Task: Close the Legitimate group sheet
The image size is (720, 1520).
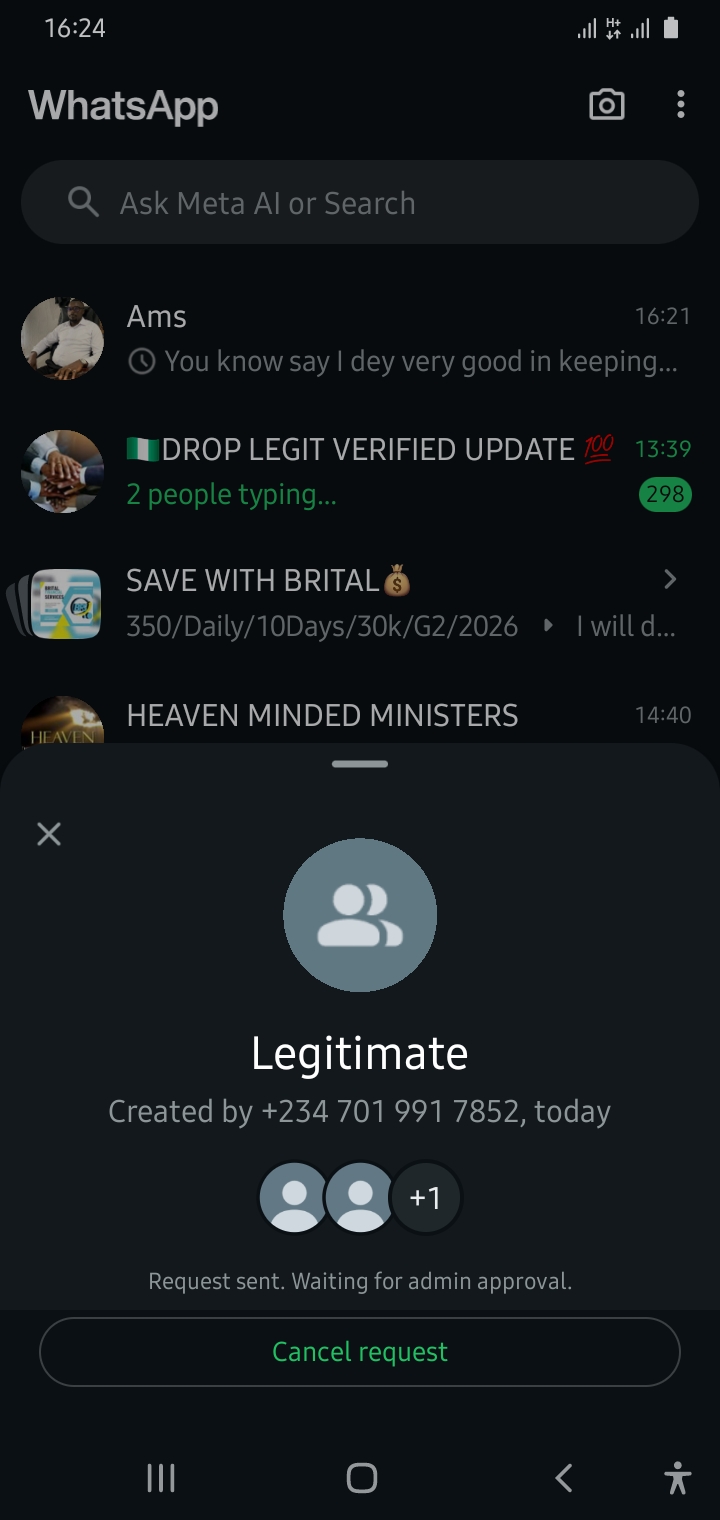Action: click(x=49, y=834)
